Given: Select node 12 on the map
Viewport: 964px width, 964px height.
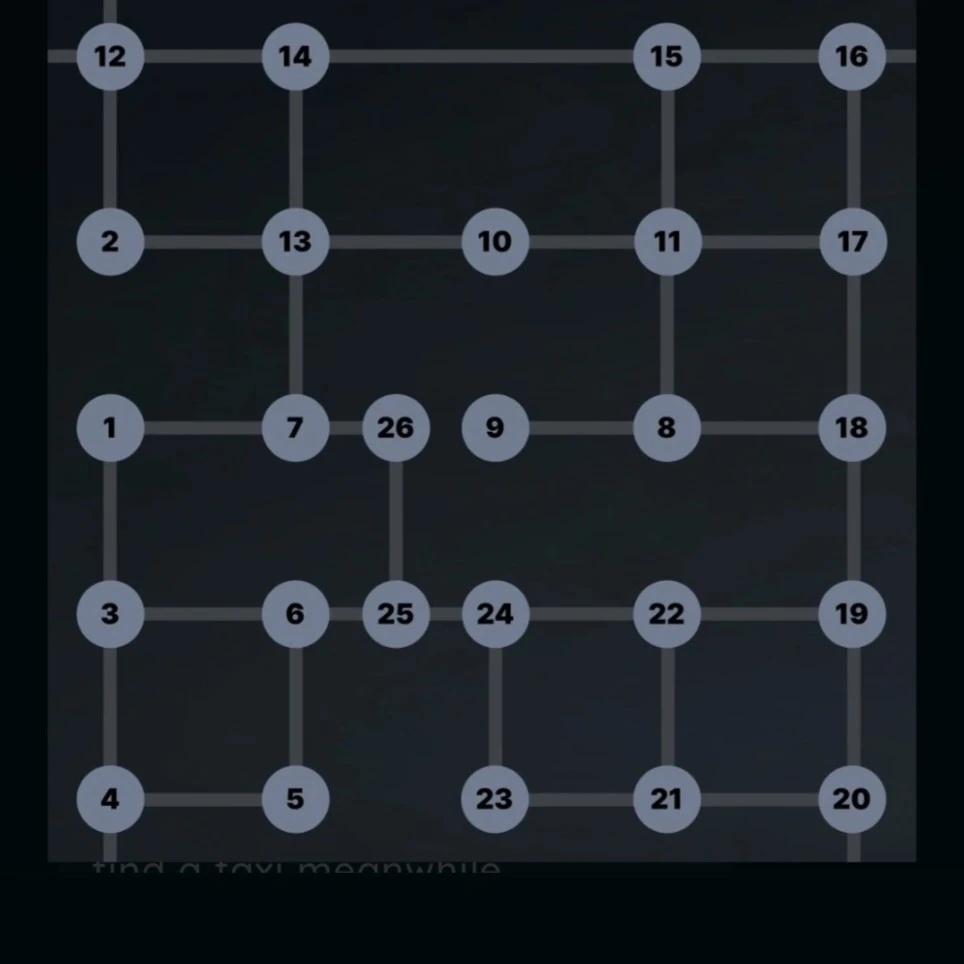Looking at the screenshot, I should (x=110, y=57).
